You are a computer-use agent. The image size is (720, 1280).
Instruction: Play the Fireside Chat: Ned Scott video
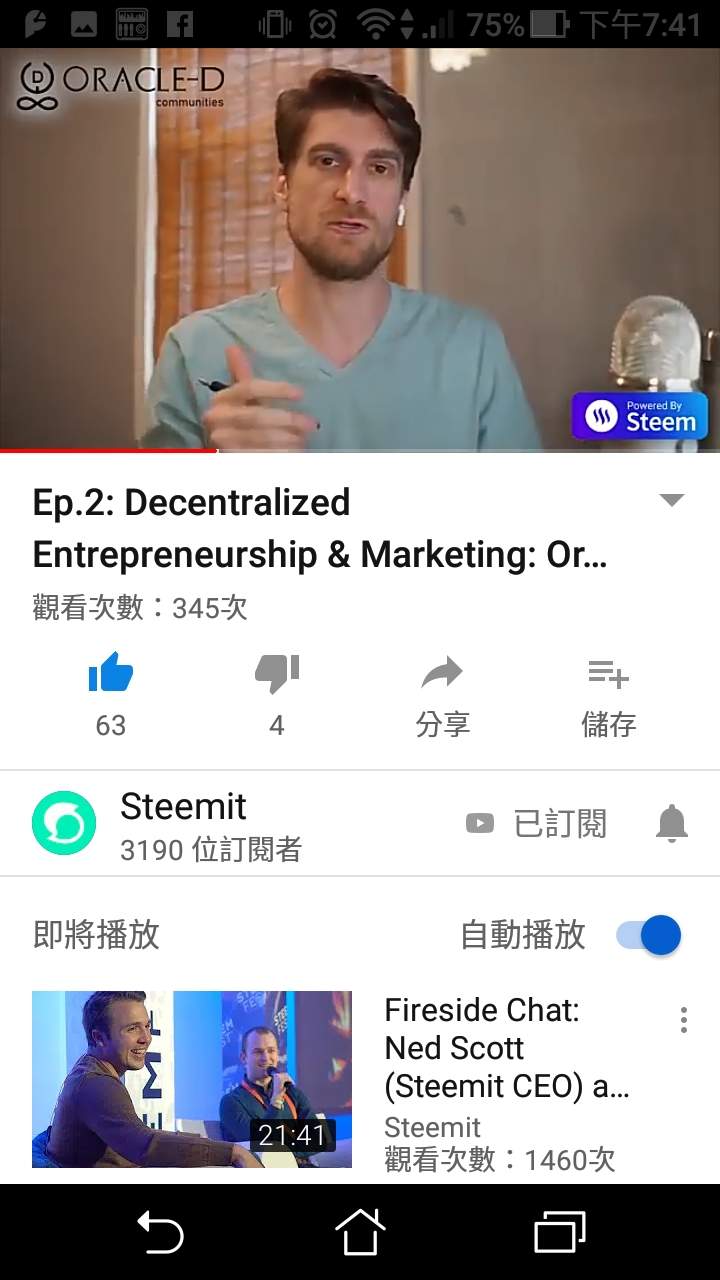point(192,1079)
